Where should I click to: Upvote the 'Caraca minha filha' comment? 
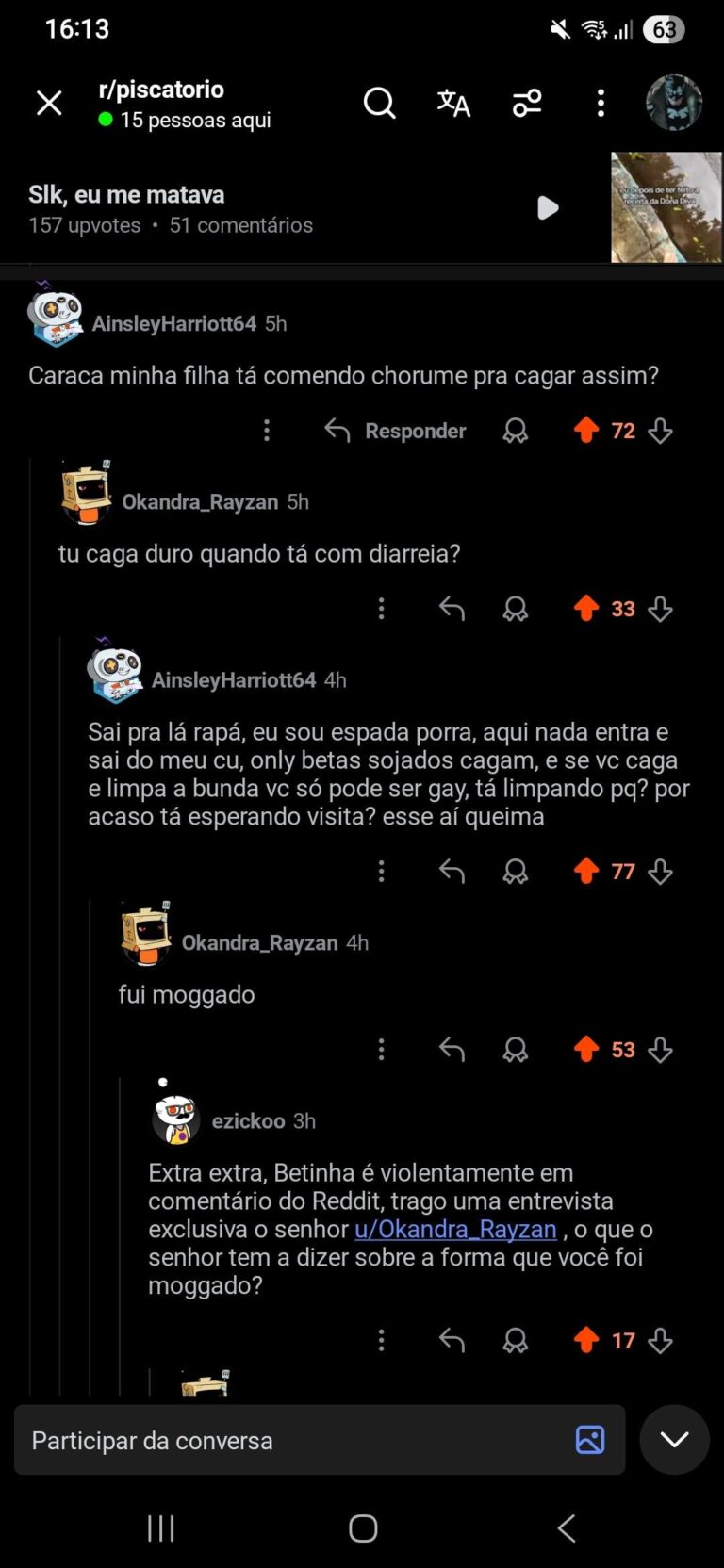pos(586,431)
